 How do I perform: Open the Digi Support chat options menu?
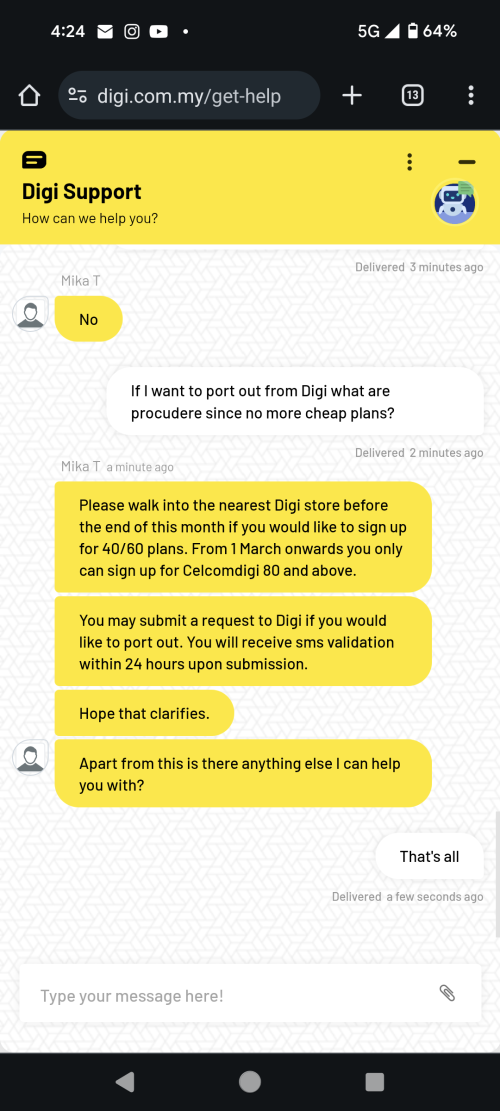tap(409, 162)
